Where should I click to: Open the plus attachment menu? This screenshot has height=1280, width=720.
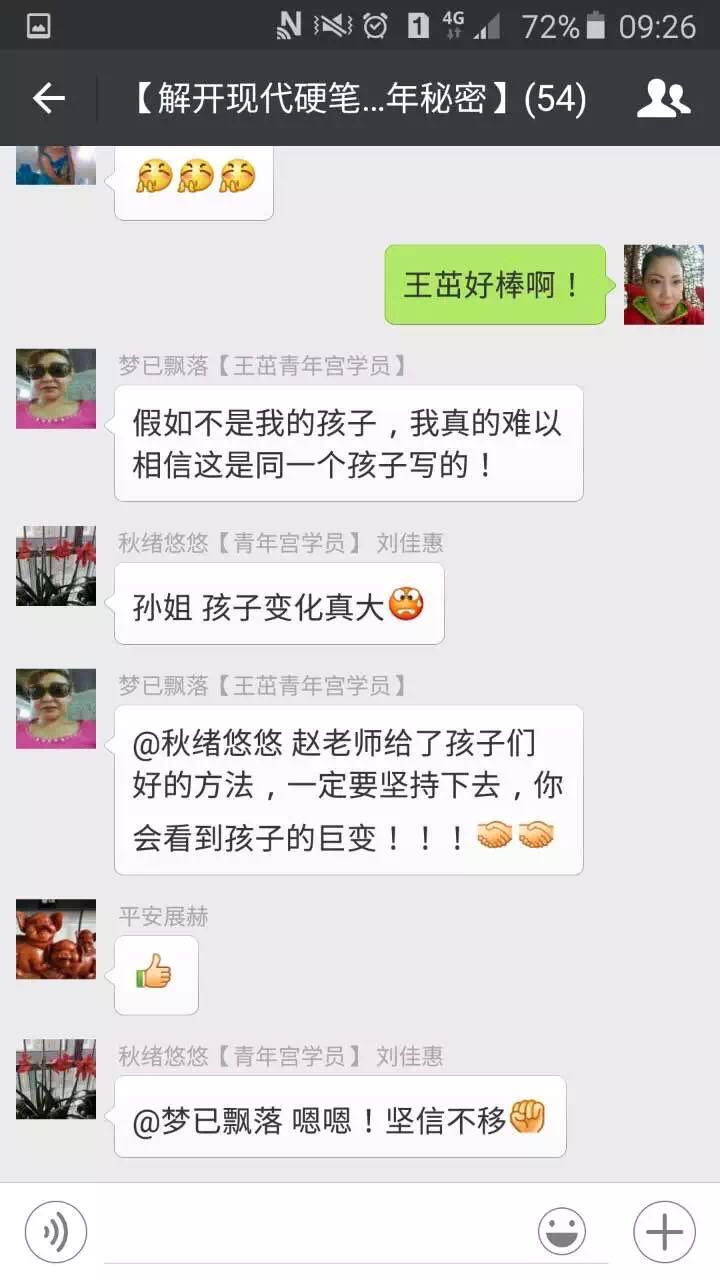(664, 1232)
